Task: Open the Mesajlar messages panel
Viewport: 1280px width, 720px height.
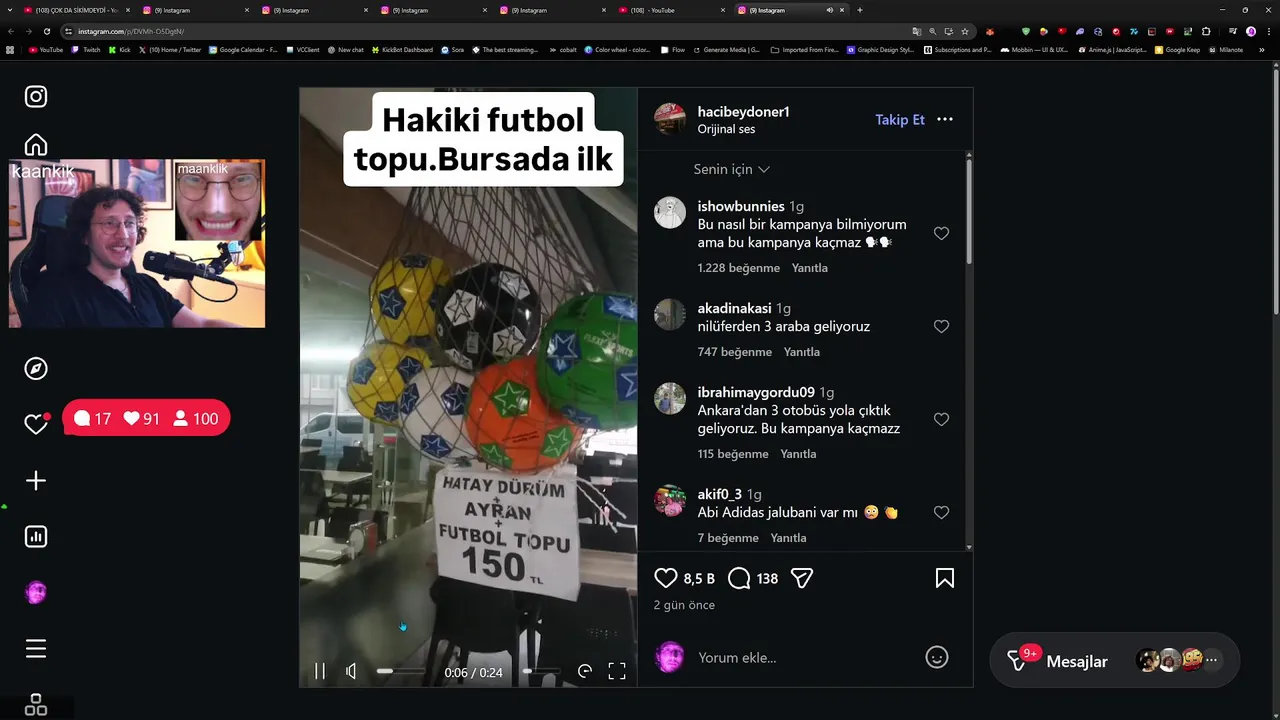Action: coord(1075,661)
